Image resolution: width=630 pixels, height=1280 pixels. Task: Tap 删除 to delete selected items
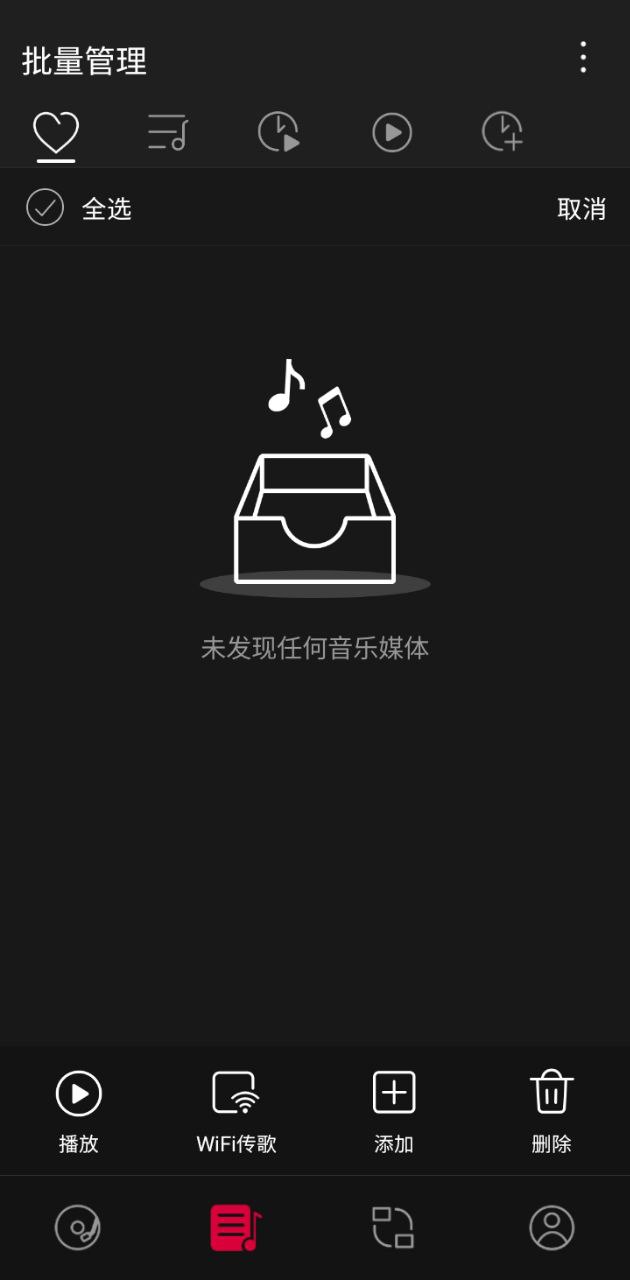(551, 1110)
